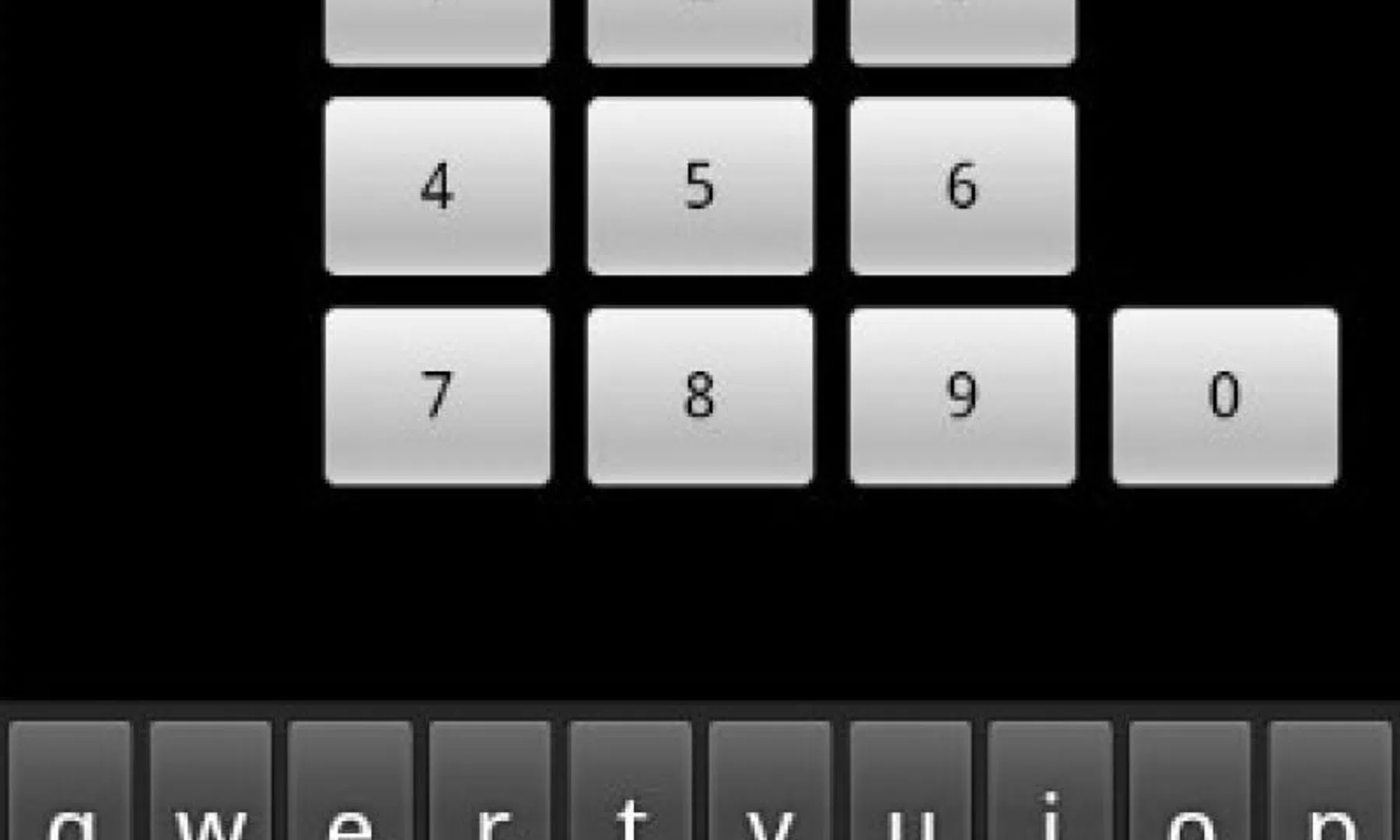Tap the number 4 button

pyautogui.click(x=437, y=186)
